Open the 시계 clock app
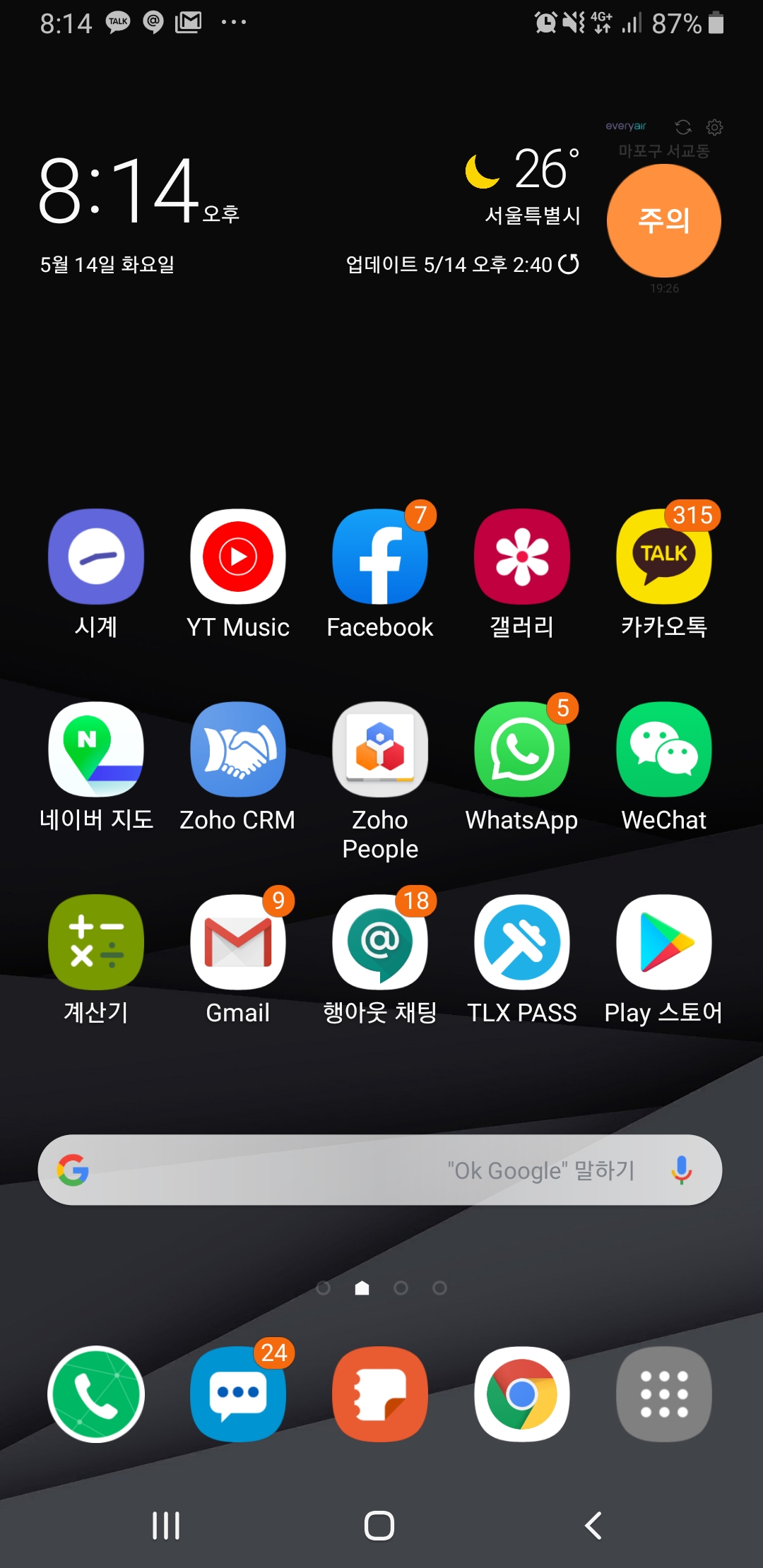This screenshot has height=1568, width=763. 96,557
